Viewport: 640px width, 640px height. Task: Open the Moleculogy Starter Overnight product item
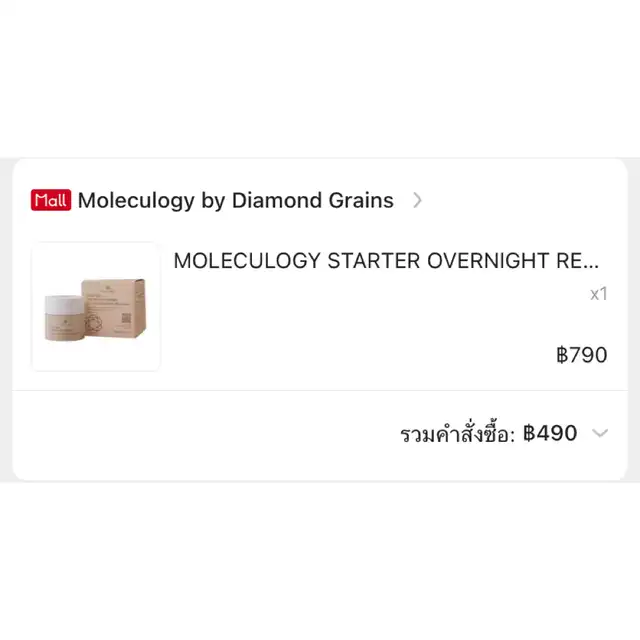coord(386,262)
